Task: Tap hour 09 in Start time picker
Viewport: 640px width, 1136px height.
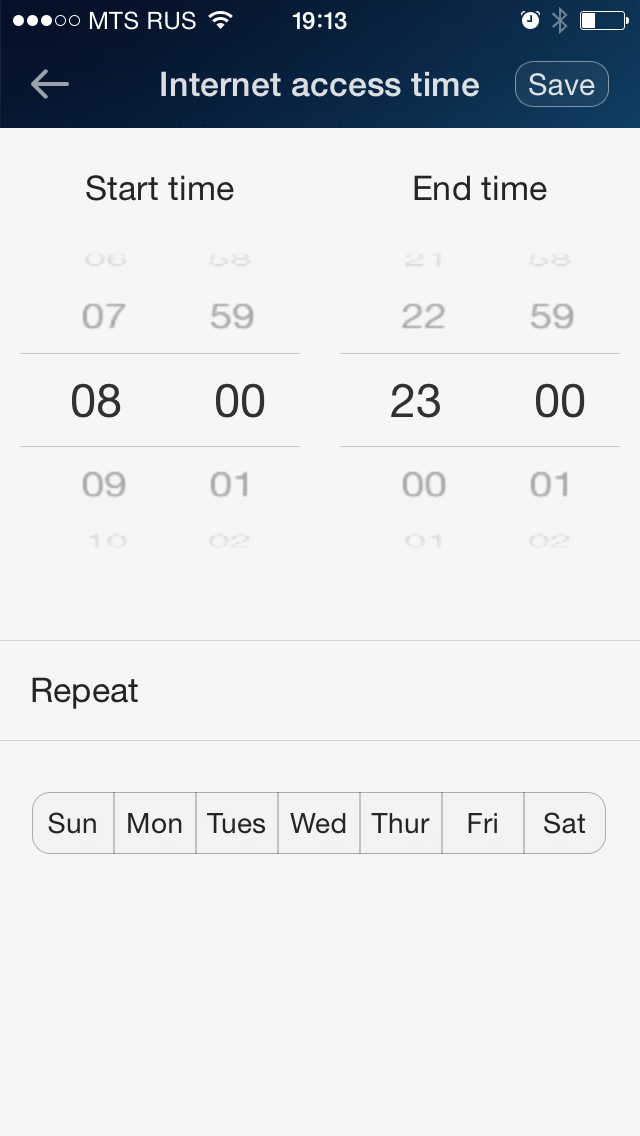Action: pyautogui.click(x=104, y=485)
